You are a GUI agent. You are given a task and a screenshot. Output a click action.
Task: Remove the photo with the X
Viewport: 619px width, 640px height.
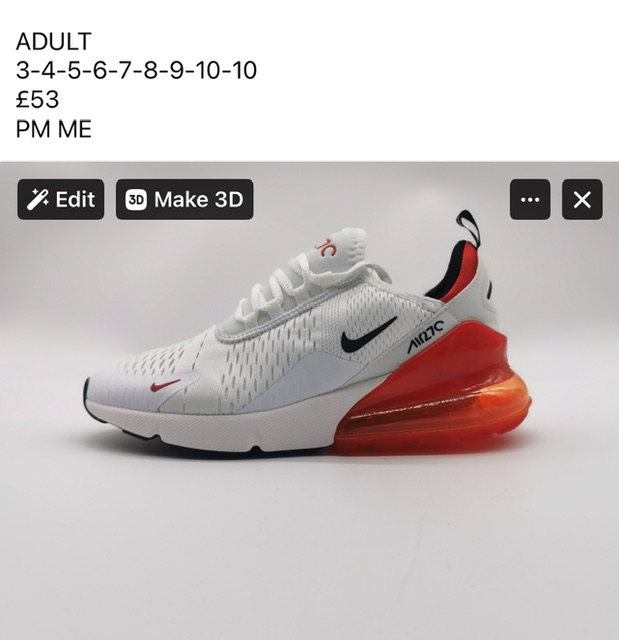[x=582, y=199]
